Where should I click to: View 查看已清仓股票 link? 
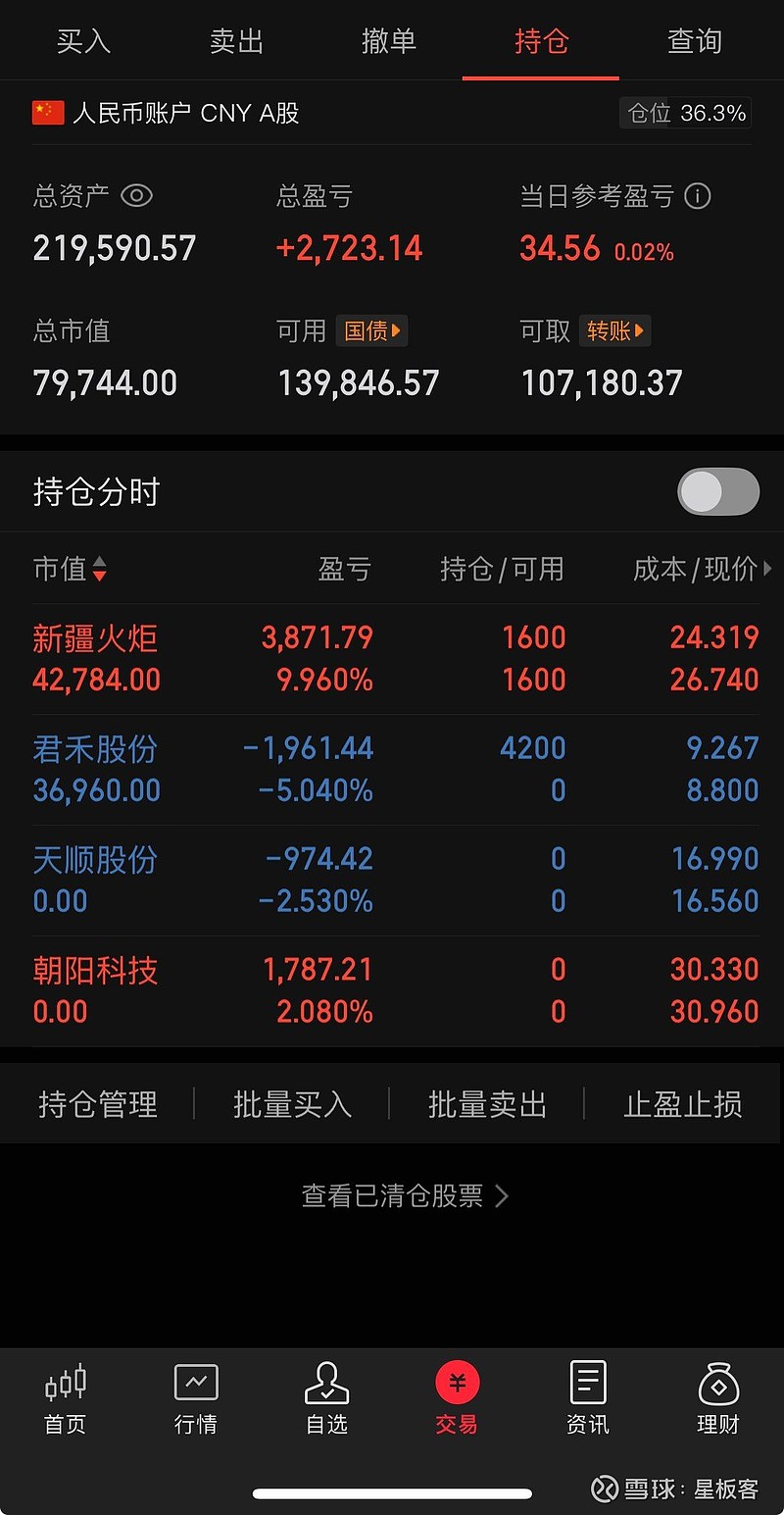(x=405, y=1196)
